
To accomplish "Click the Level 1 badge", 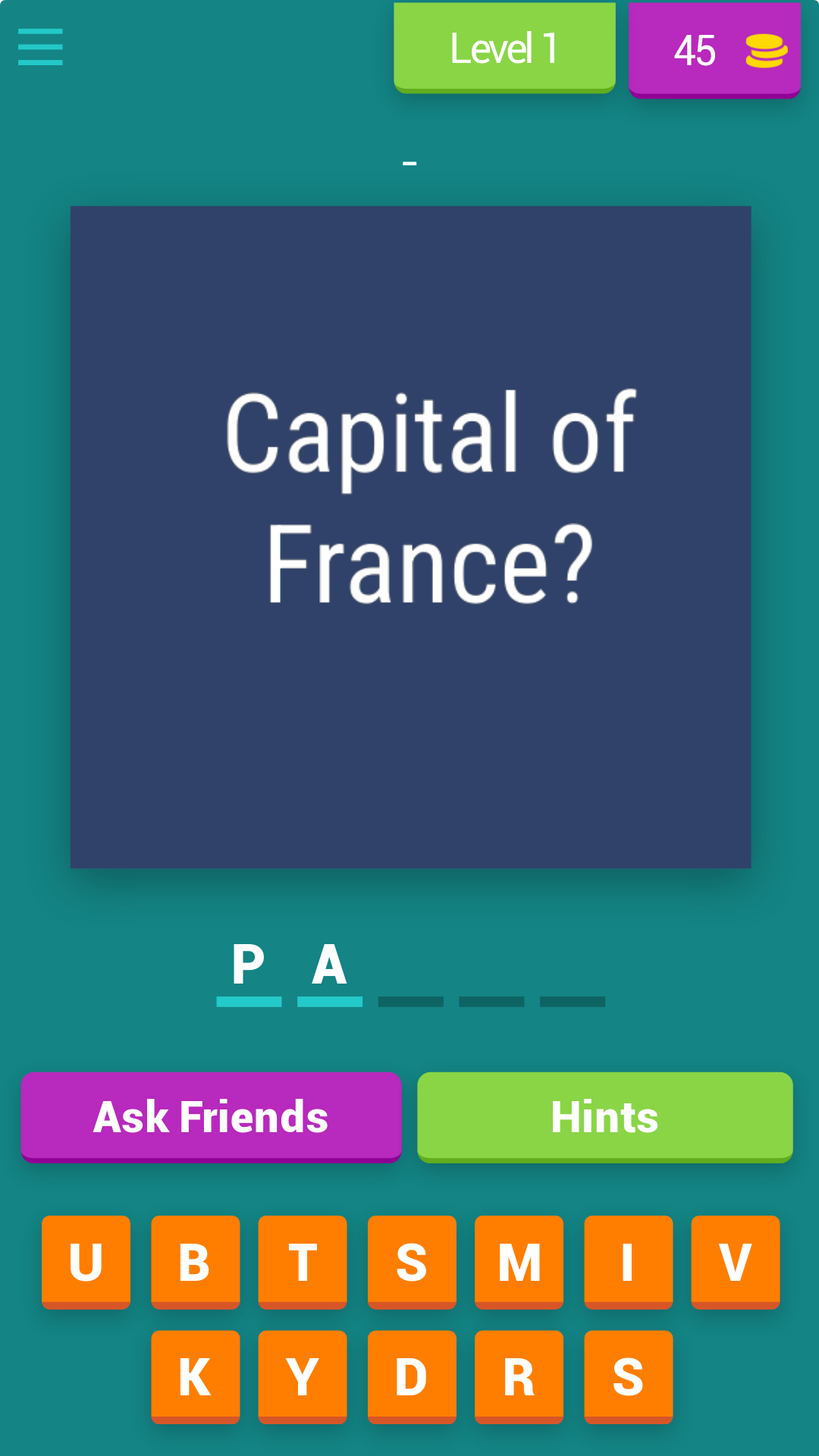I will coord(504,47).
